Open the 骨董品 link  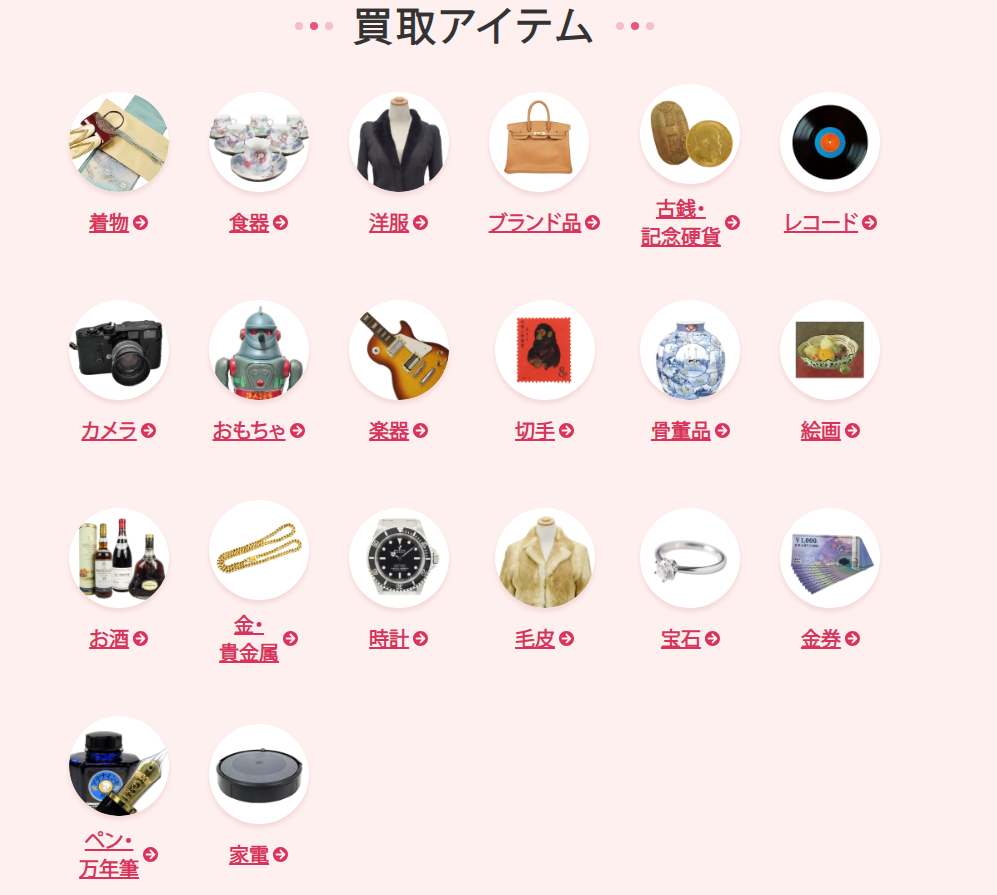coord(681,431)
